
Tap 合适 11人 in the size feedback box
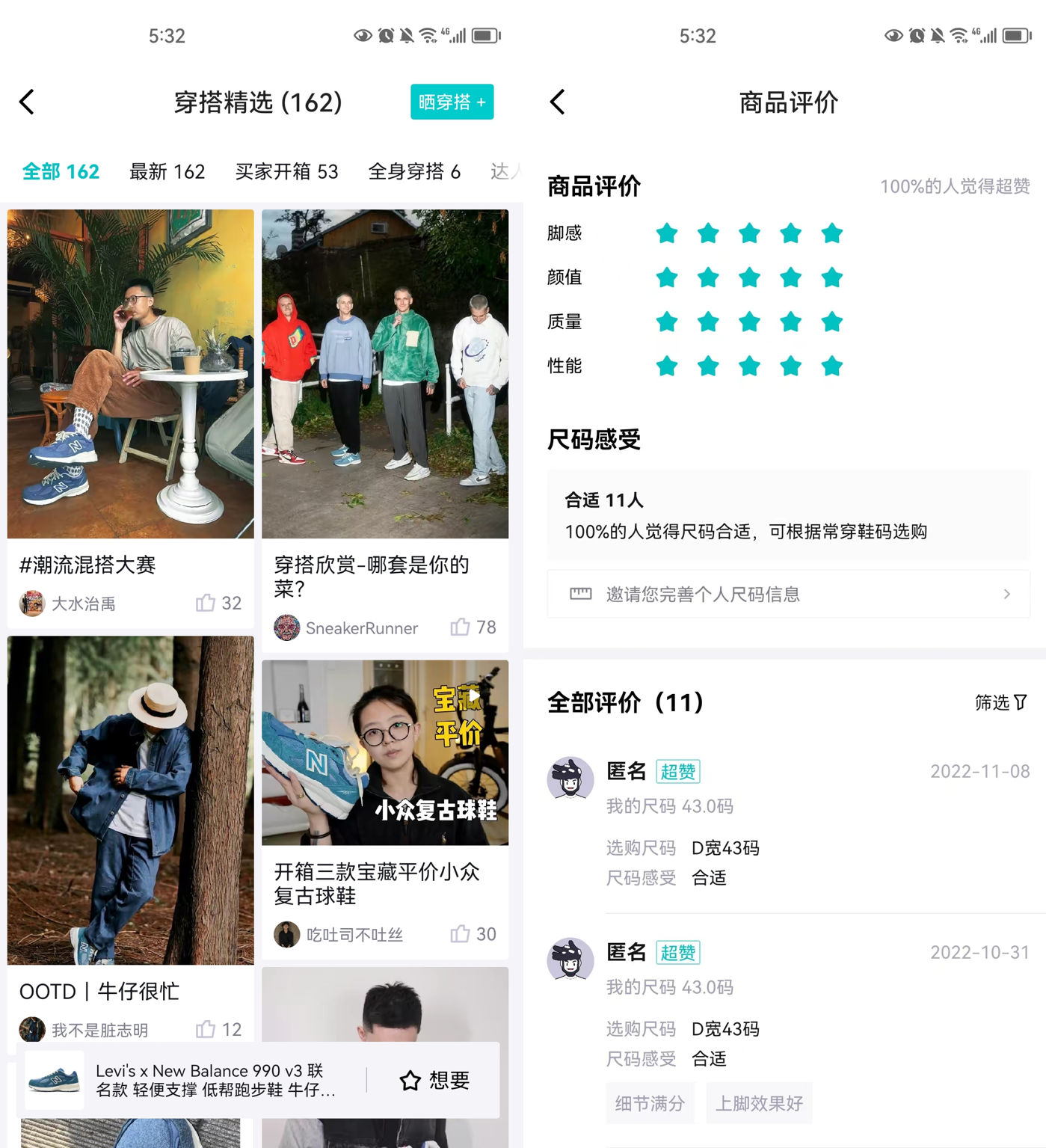604,499
